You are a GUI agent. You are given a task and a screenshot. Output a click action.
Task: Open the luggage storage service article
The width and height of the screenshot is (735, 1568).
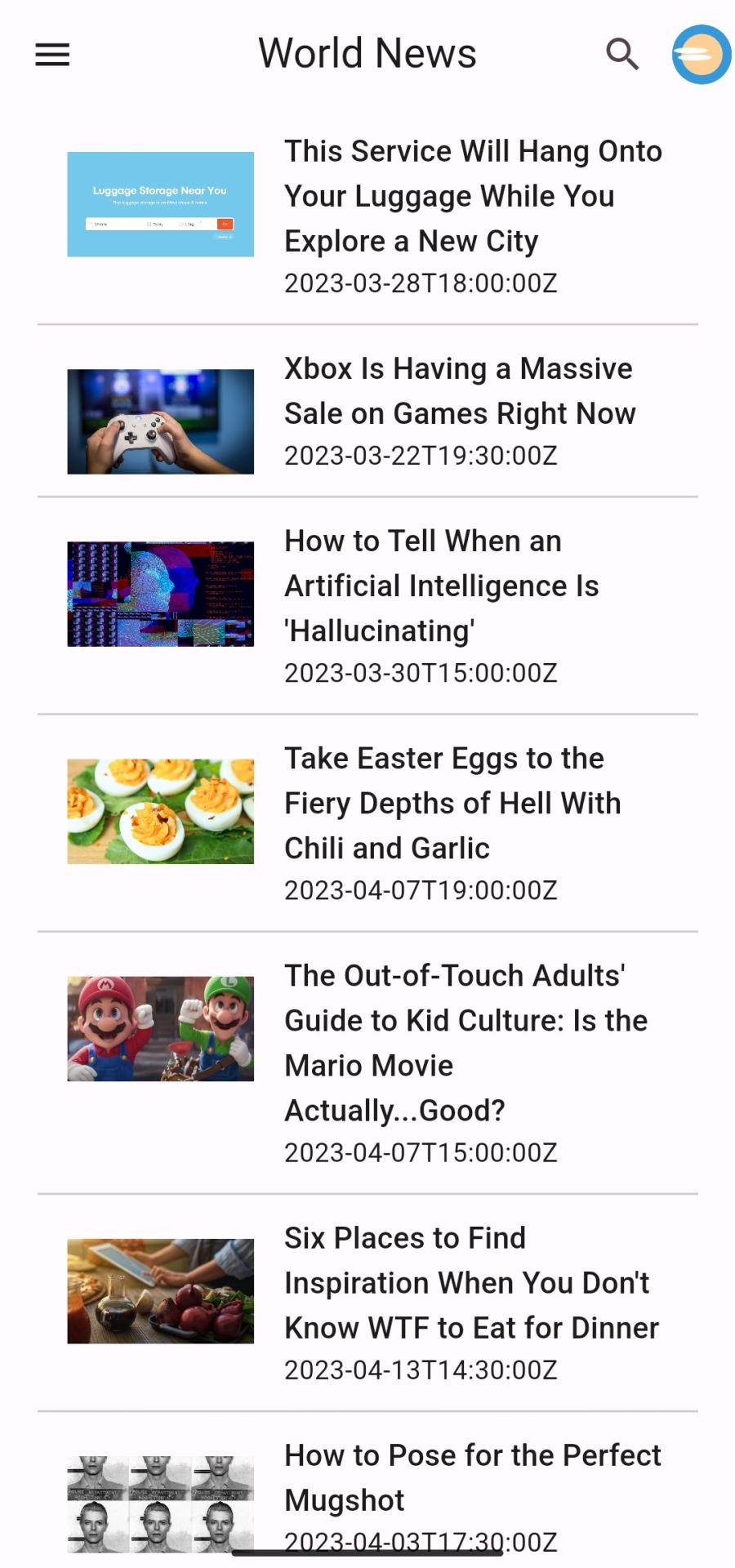pyautogui.click(x=472, y=197)
